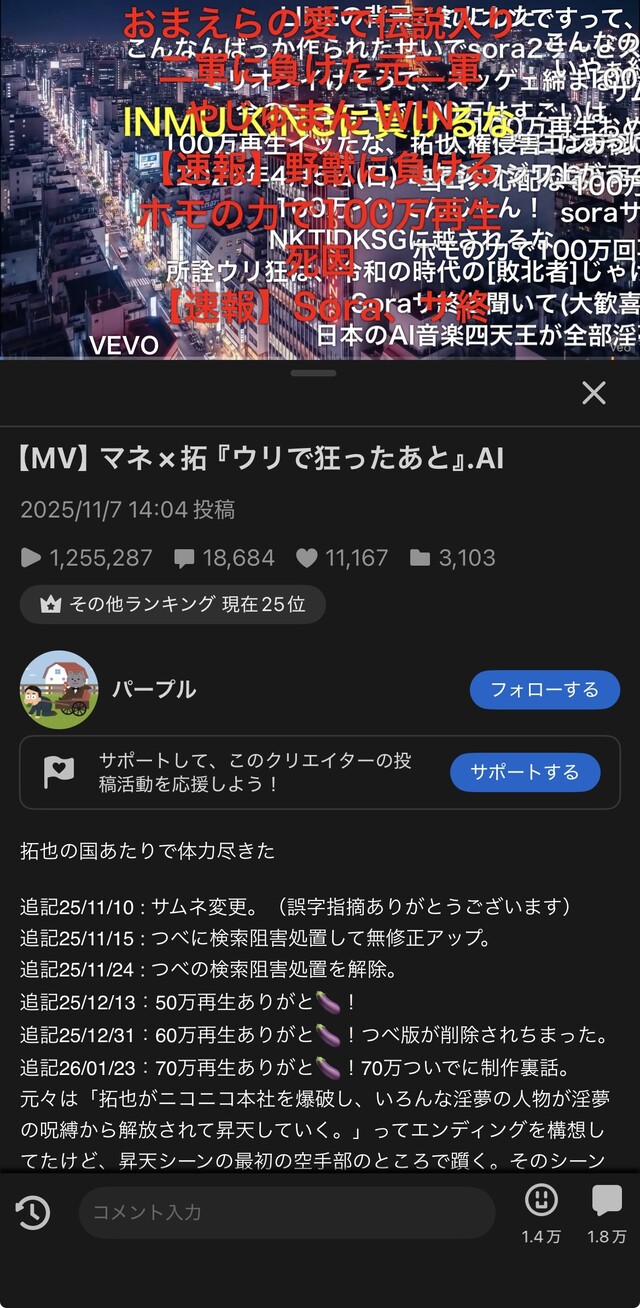Open the emoji reactions showing 1.4万
This screenshot has height=1308, width=640.
pos(541,1213)
